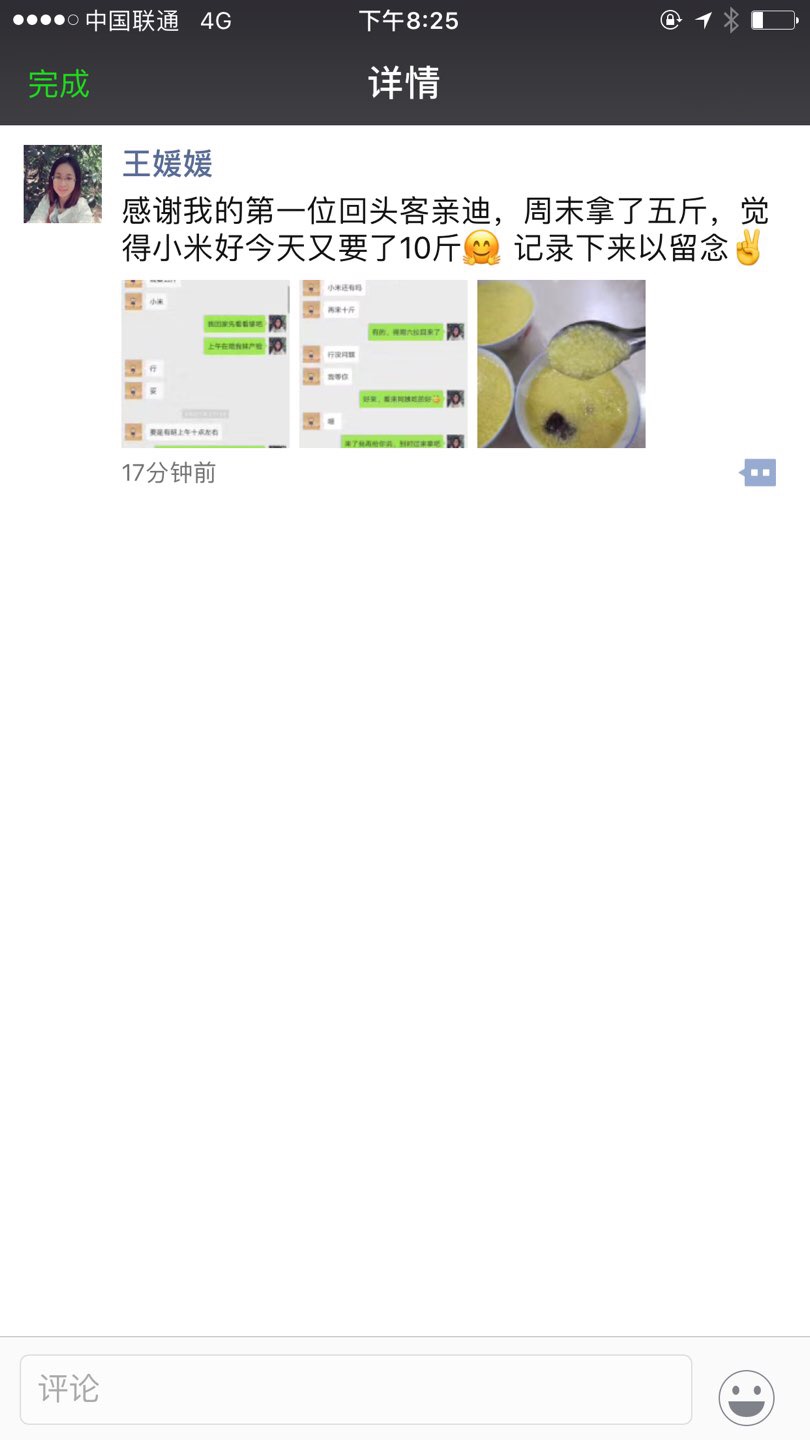This screenshot has height=1440, width=810.
Task: Tap 完成 to close the details
Action: pos(58,84)
